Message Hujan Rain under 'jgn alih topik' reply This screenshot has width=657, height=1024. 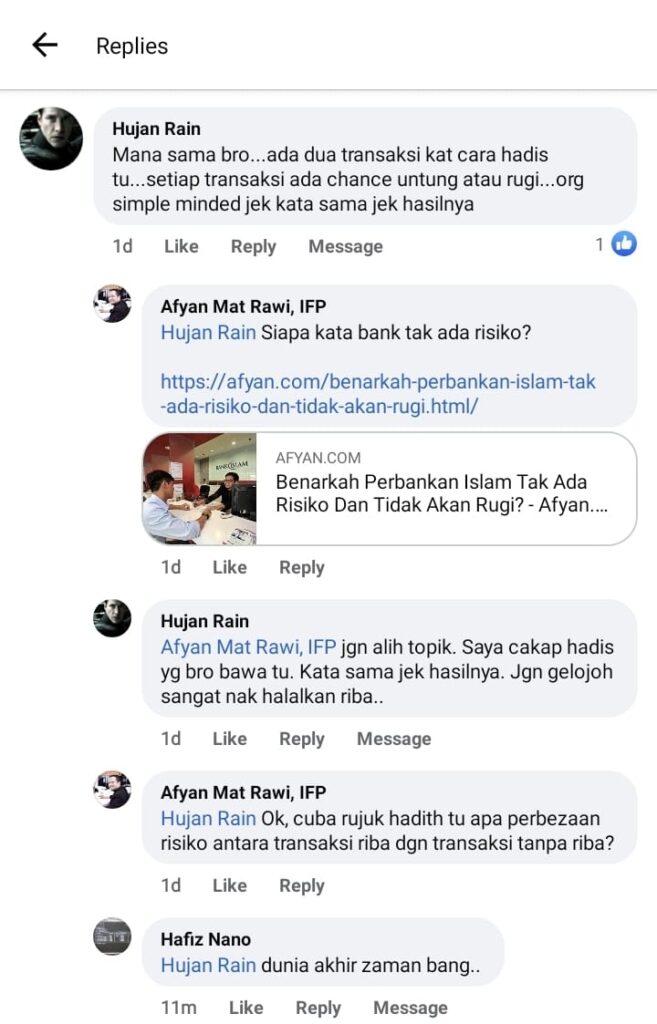(x=393, y=739)
